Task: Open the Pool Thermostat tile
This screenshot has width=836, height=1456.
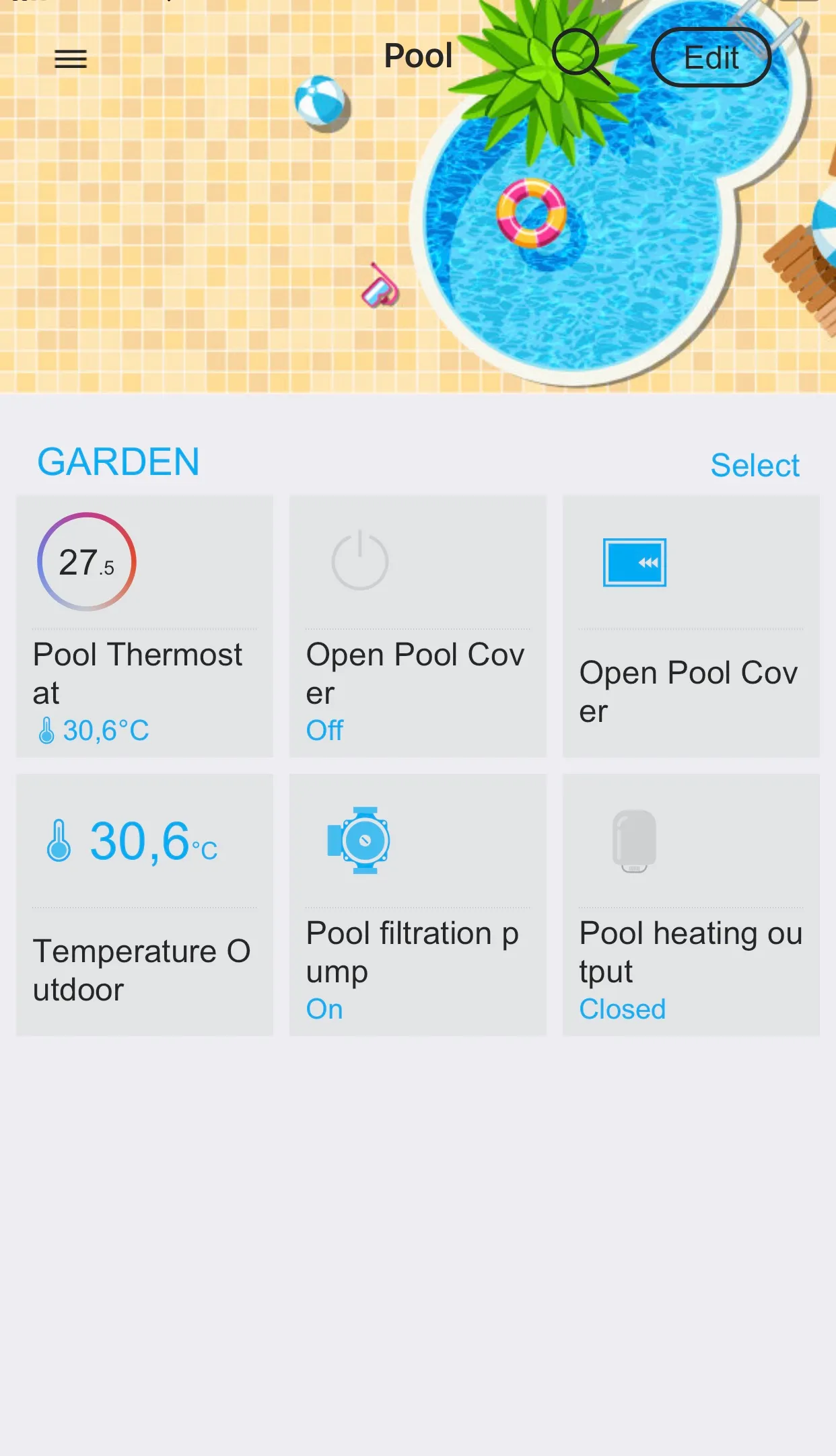Action: 145,626
